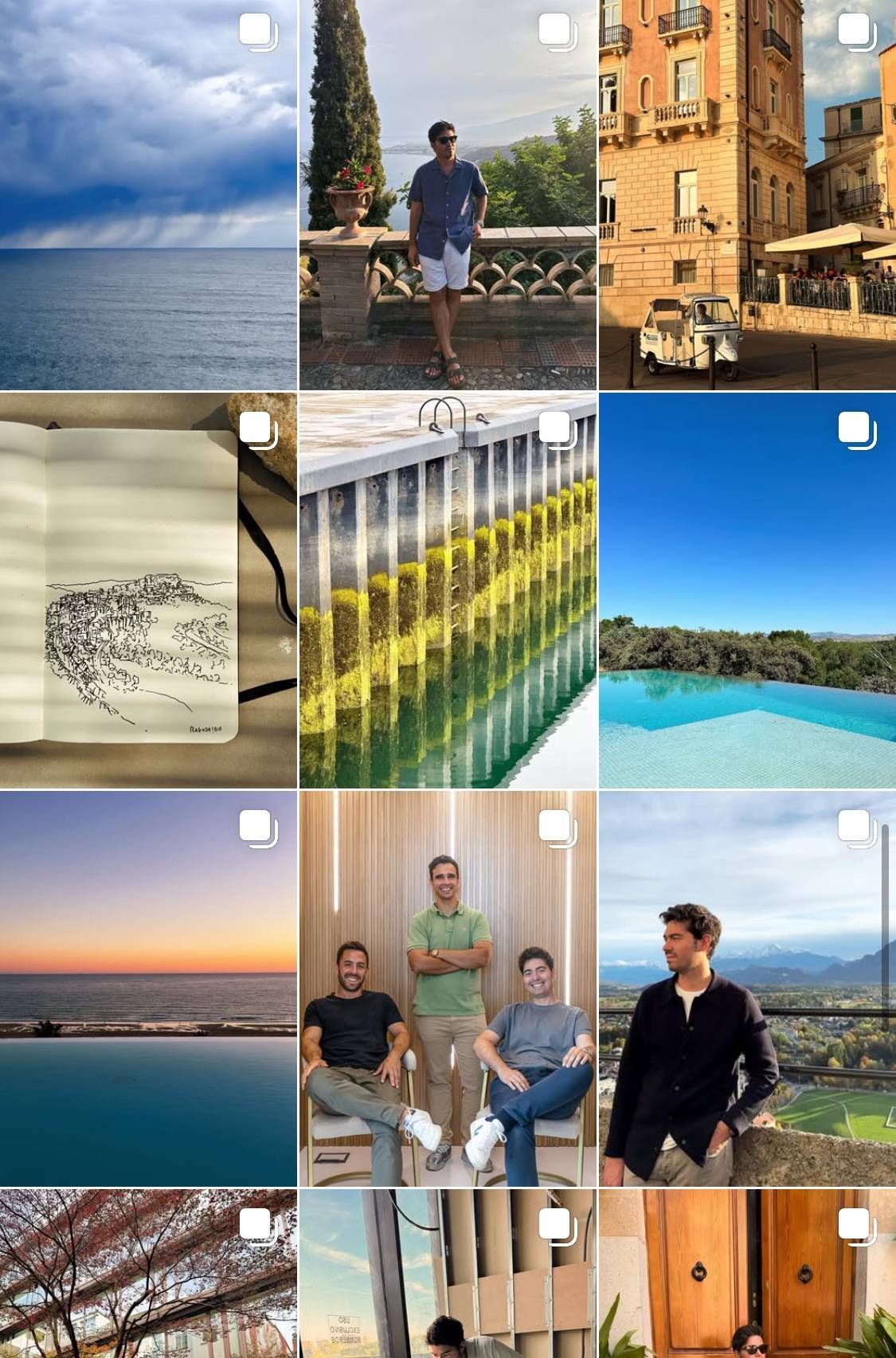
Task: Open the three men group photo post
Action: coord(448,988)
